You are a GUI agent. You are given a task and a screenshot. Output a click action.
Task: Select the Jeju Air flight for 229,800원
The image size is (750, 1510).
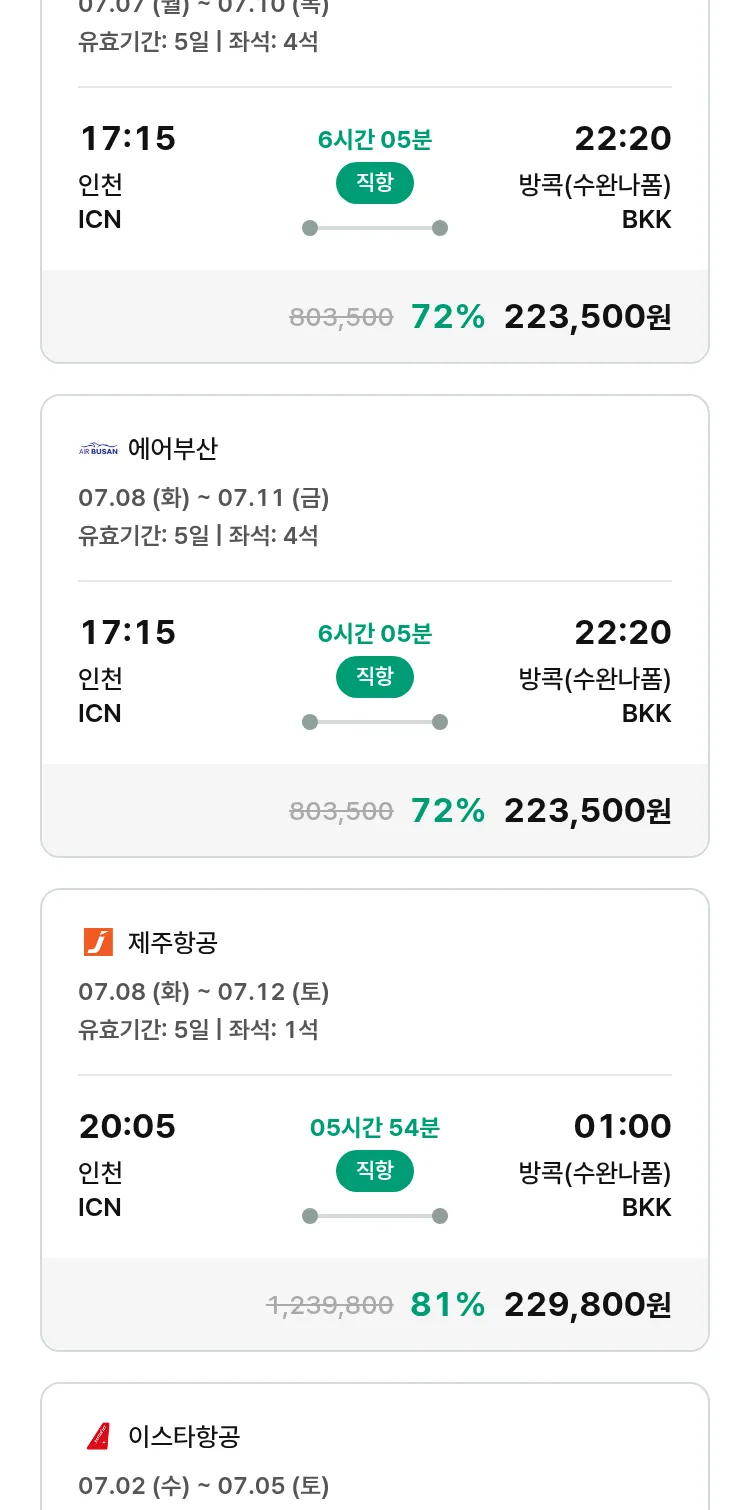[375, 1120]
